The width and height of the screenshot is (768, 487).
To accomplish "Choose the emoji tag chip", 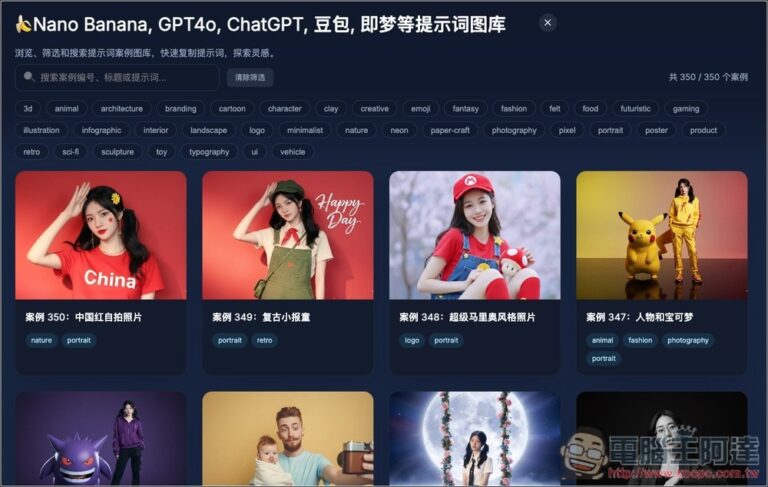I will [420, 108].
